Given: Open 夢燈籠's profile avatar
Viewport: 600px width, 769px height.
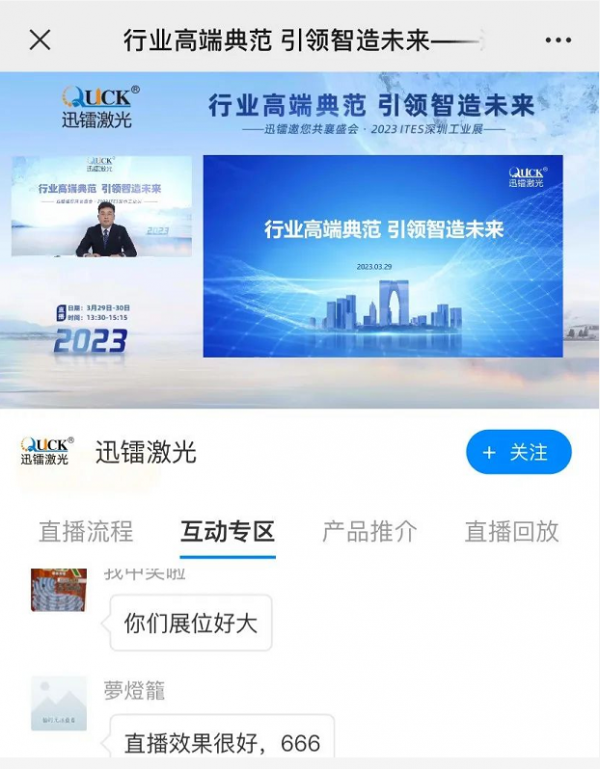Looking at the screenshot, I should tap(58, 703).
